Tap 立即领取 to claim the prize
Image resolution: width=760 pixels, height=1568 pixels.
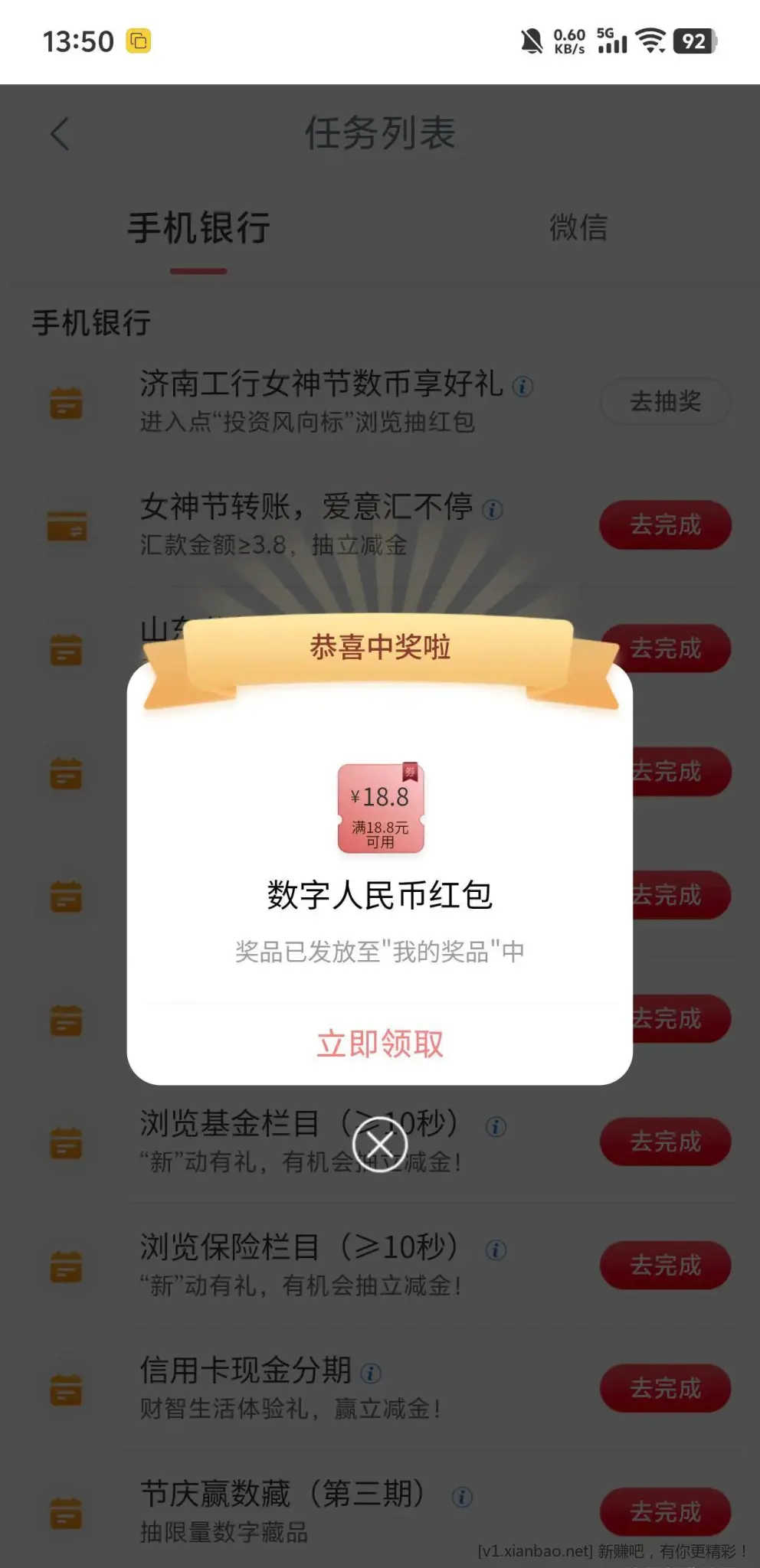point(380,1044)
